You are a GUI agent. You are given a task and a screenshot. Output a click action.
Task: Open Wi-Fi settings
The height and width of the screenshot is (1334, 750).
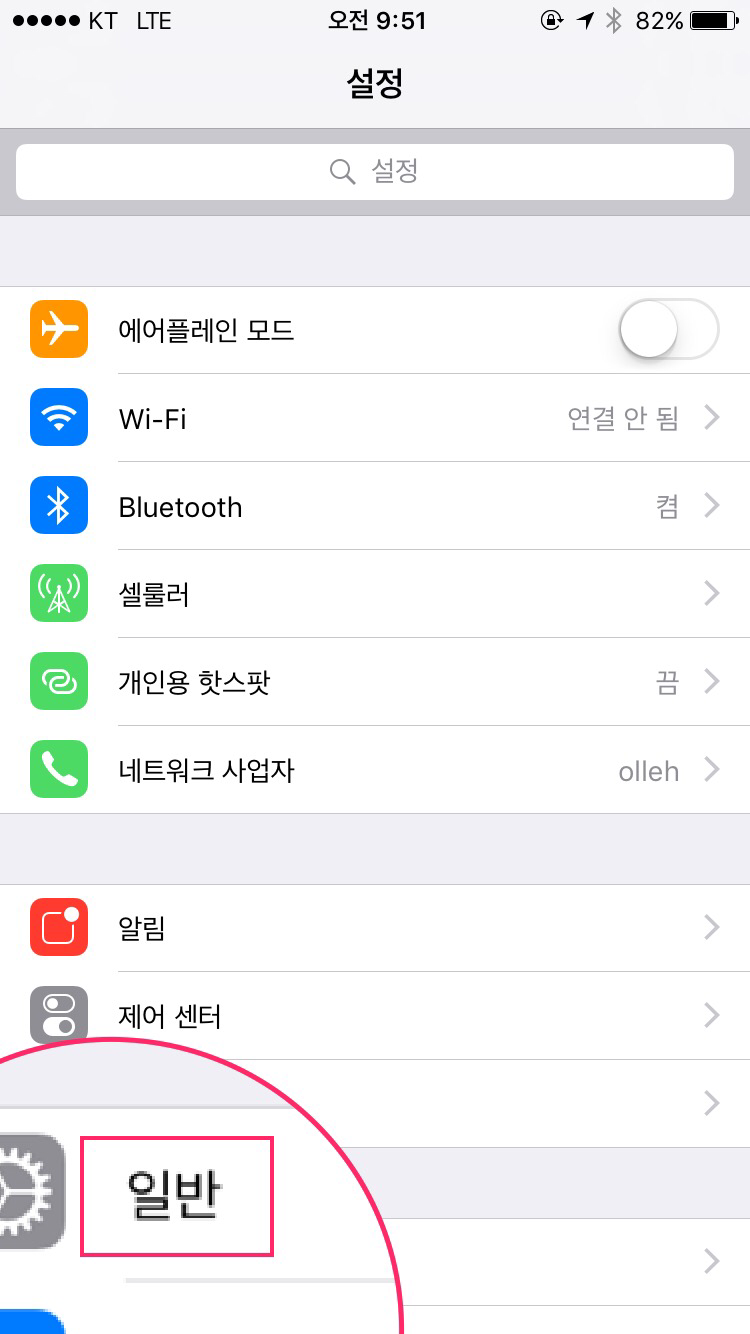coord(375,418)
